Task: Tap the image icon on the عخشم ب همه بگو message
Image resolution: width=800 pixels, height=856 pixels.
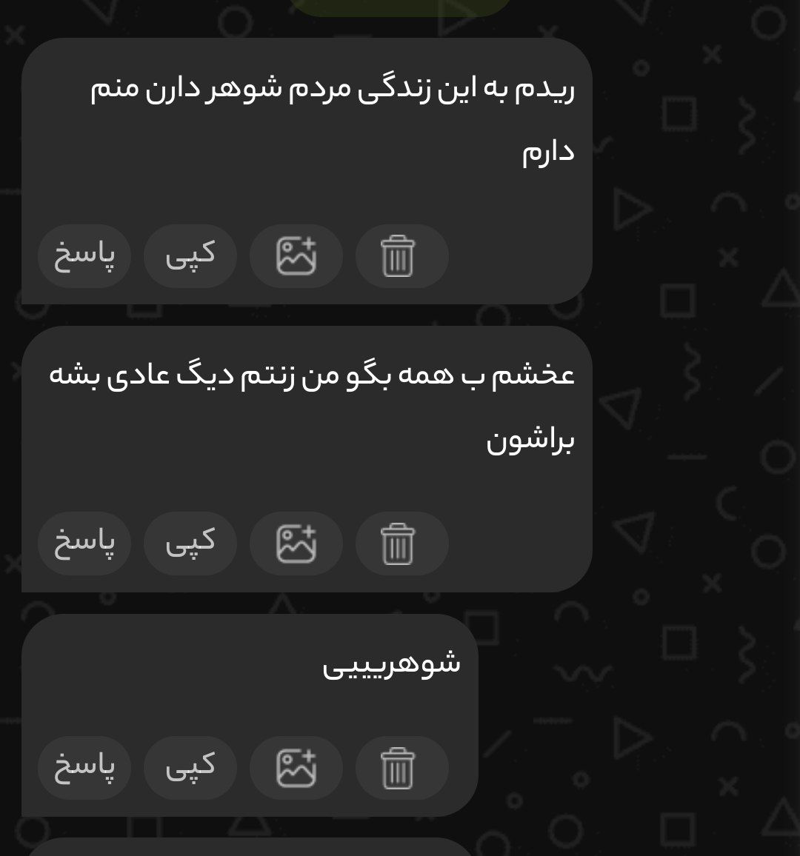Action: click(296, 544)
